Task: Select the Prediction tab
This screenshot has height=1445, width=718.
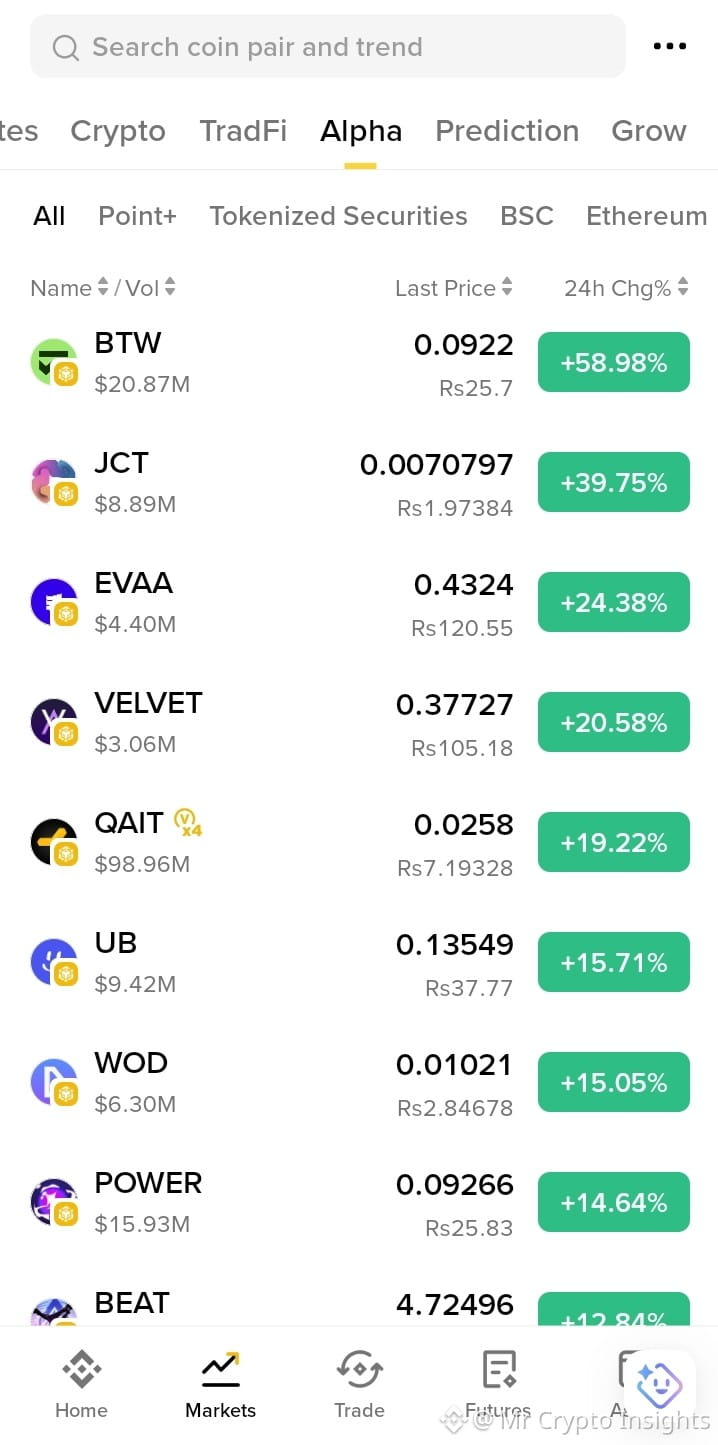Action: tap(507, 131)
